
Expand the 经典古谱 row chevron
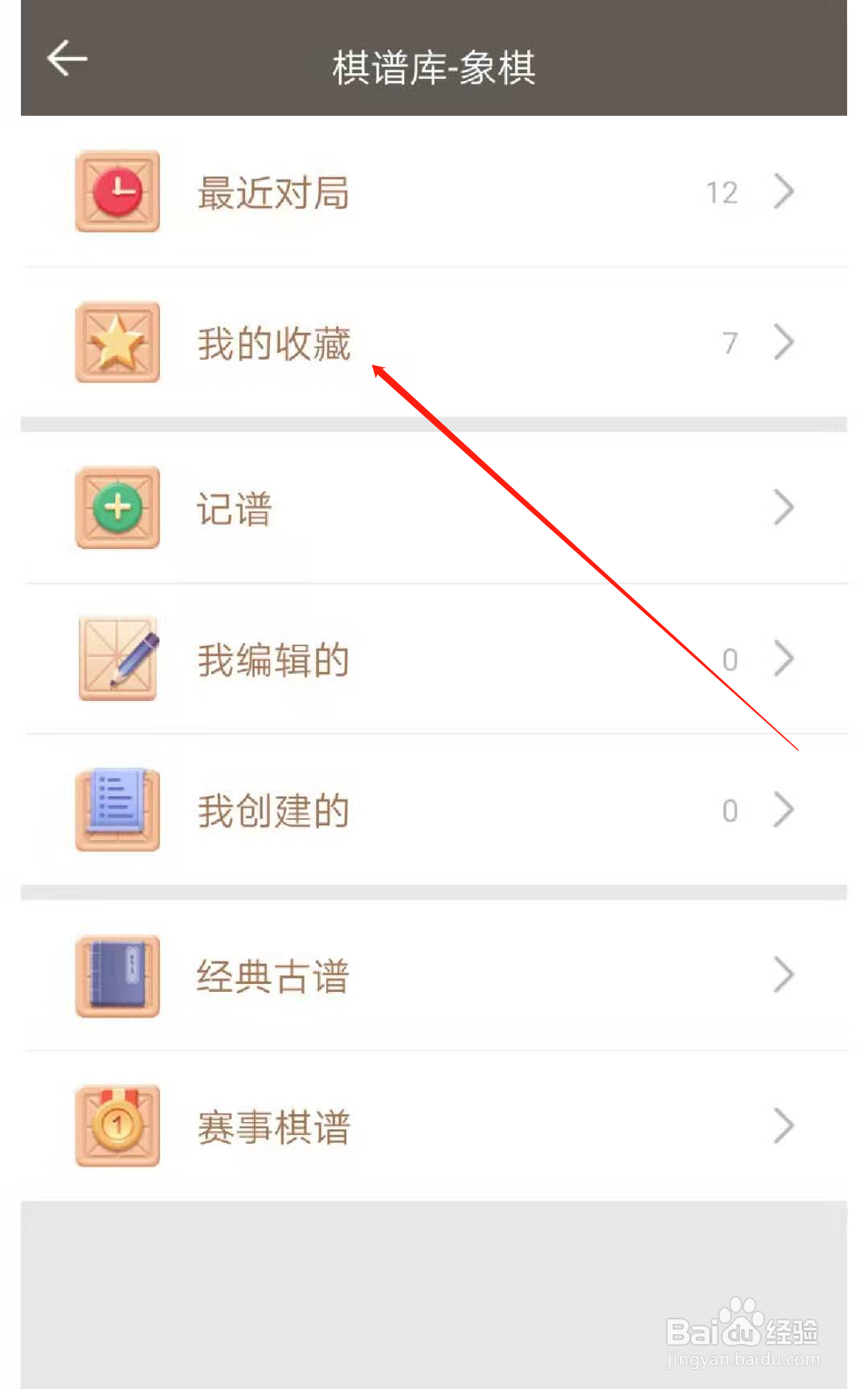point(784,974)
